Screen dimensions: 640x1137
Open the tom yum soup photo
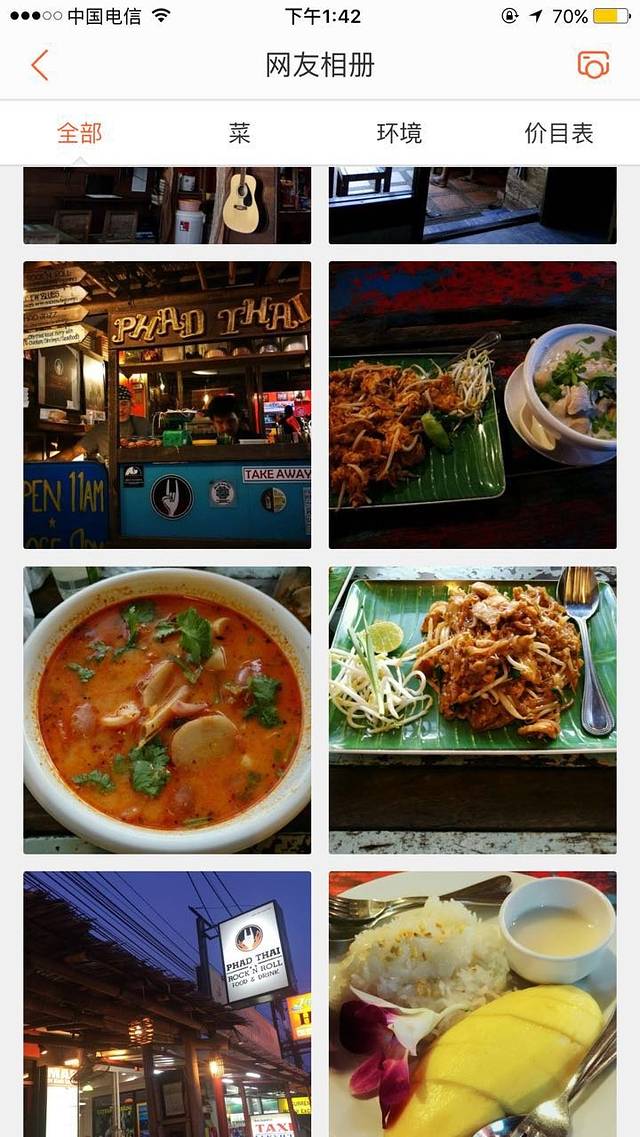(x=167, y=710)
